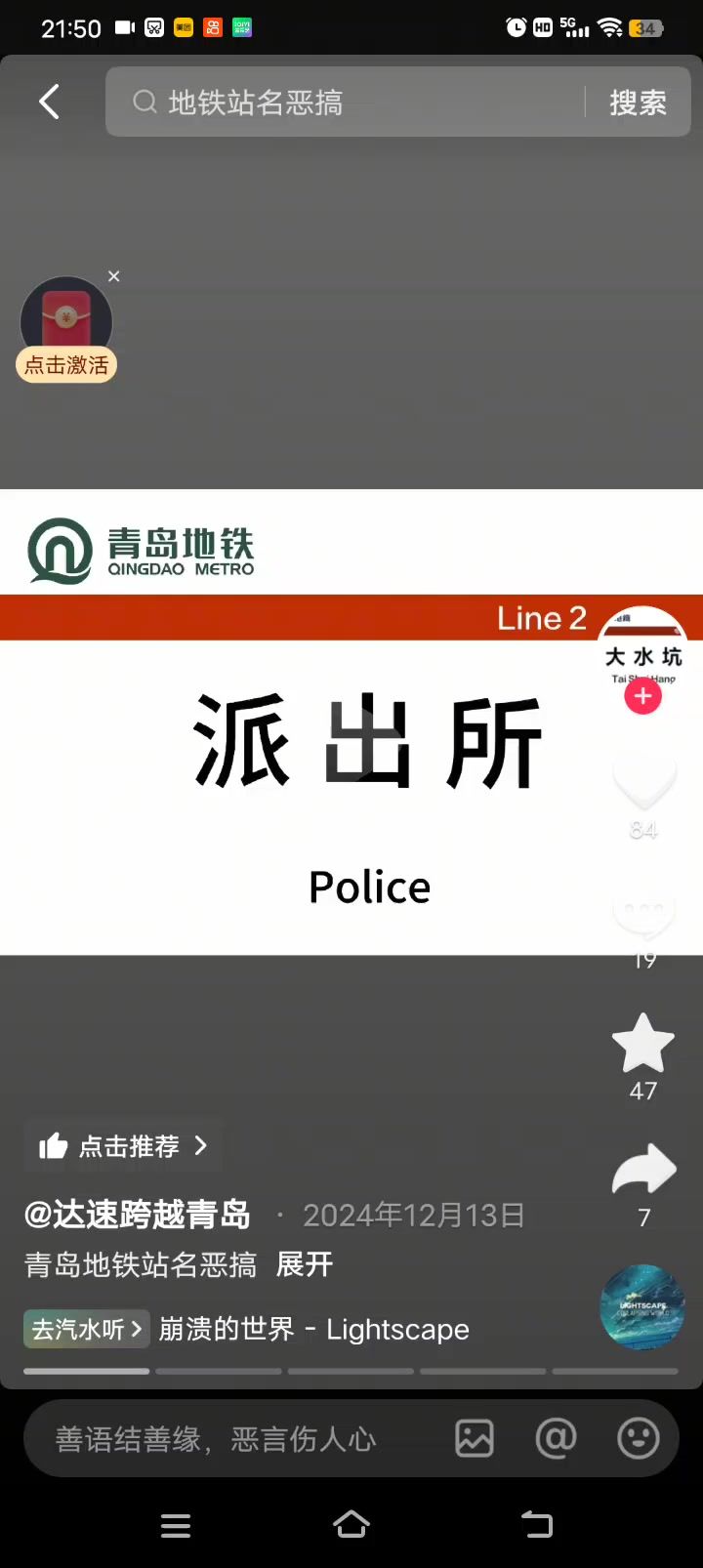Mention someone with the @ icon

tap(556, 1439)
